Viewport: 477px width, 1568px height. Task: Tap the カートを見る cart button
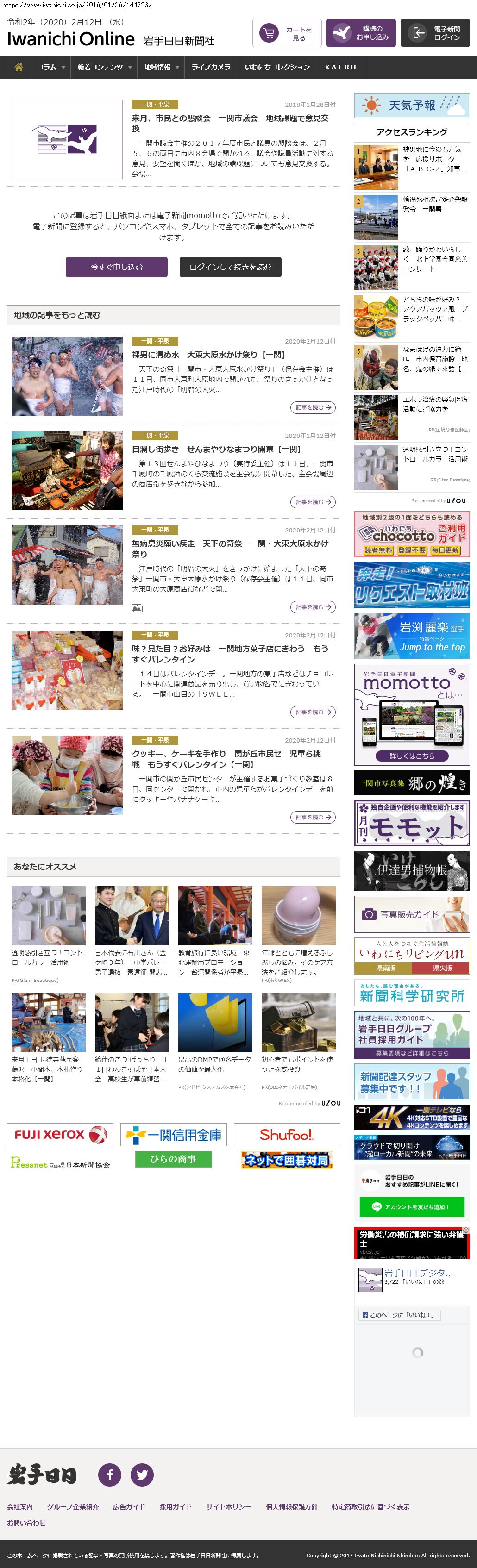coord(287,33)
